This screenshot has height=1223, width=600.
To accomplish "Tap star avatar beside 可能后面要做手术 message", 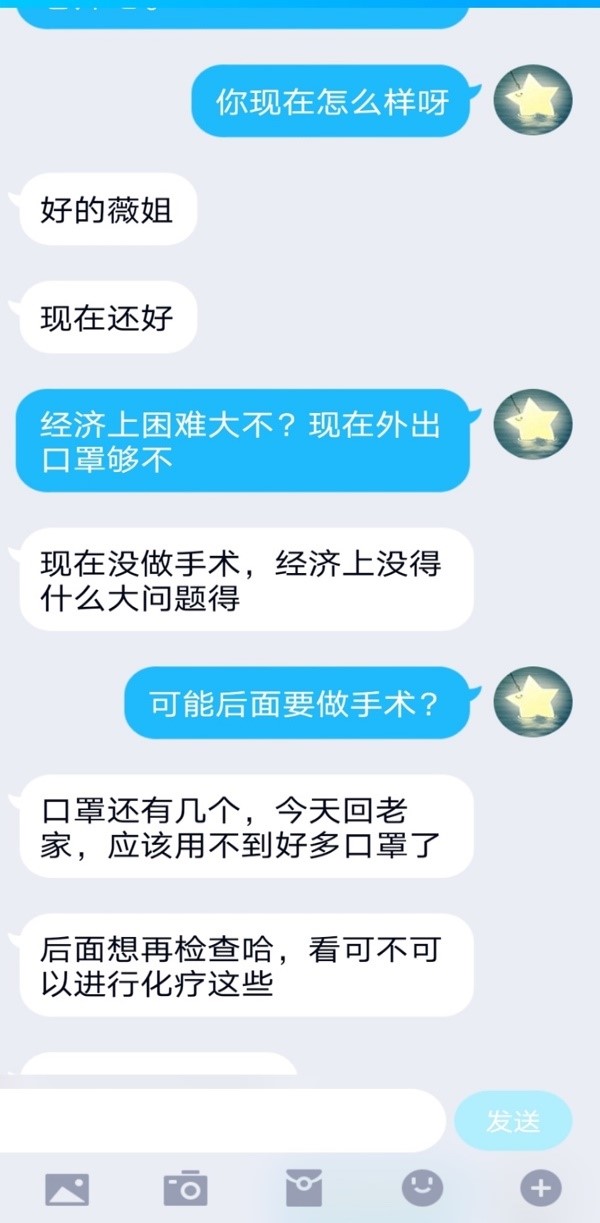I will coord(532,702).
